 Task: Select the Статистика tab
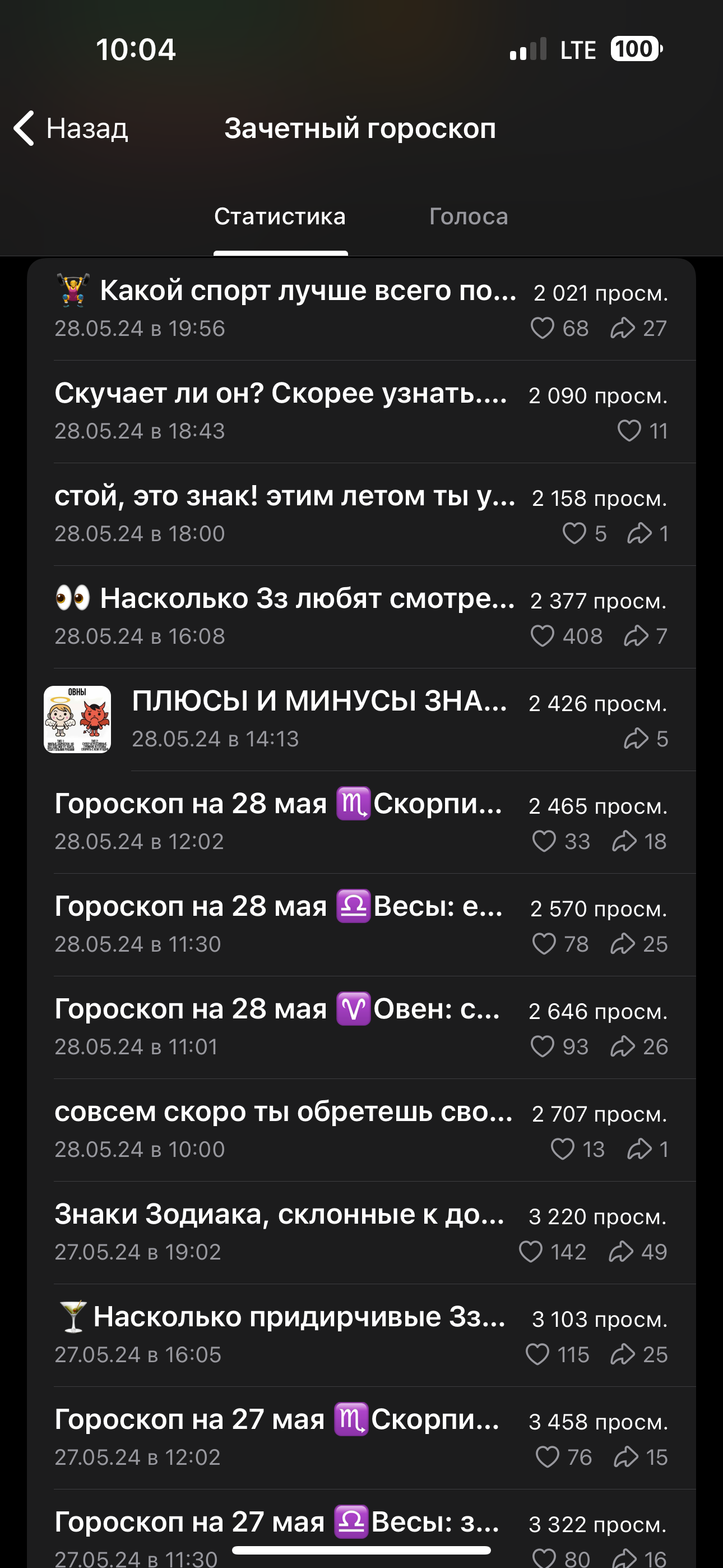(x=280, y=216)
